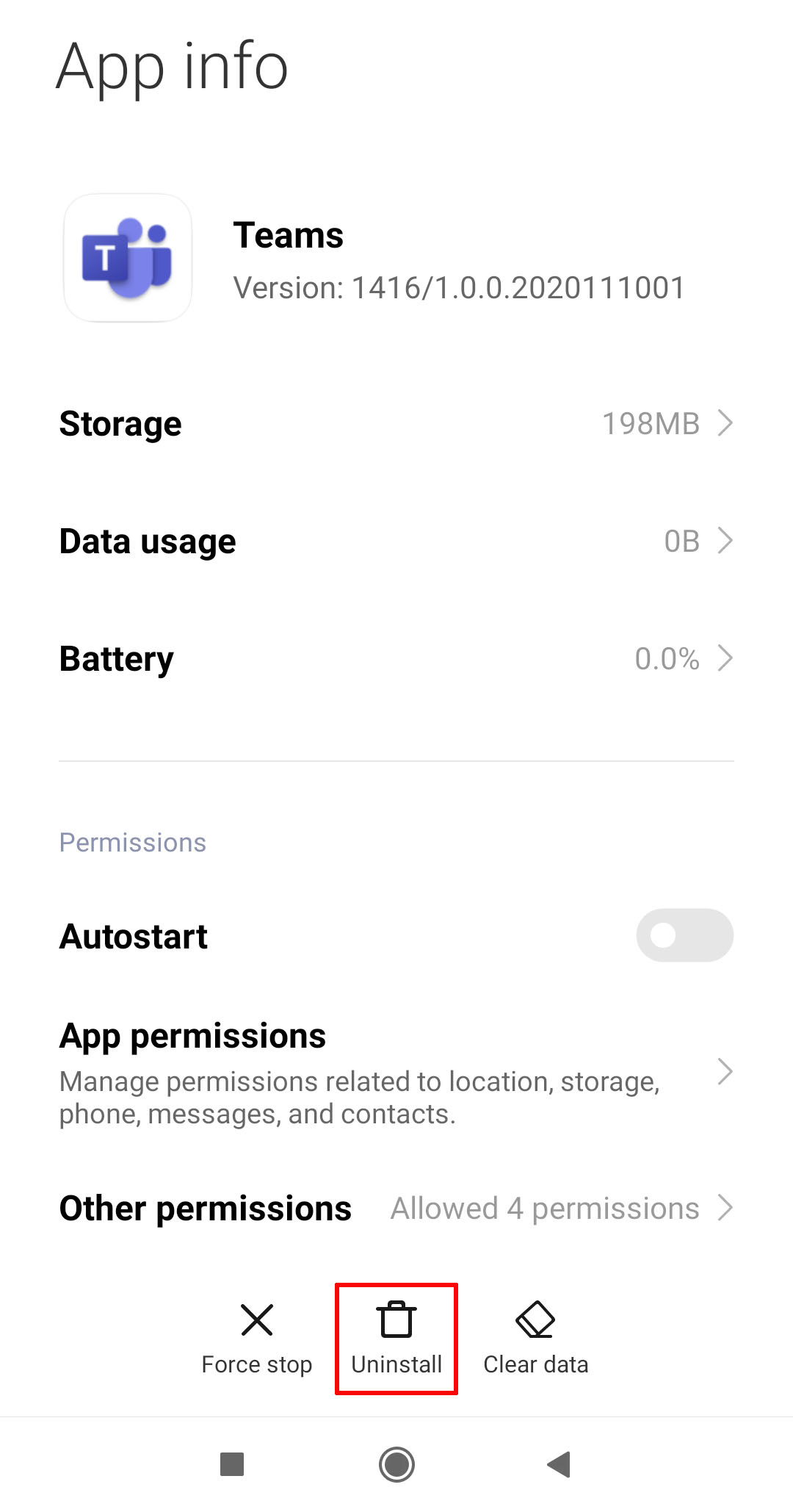Go to the home screen
The width and height of the screenshot is (793, 1512).
click(396, 1464)
